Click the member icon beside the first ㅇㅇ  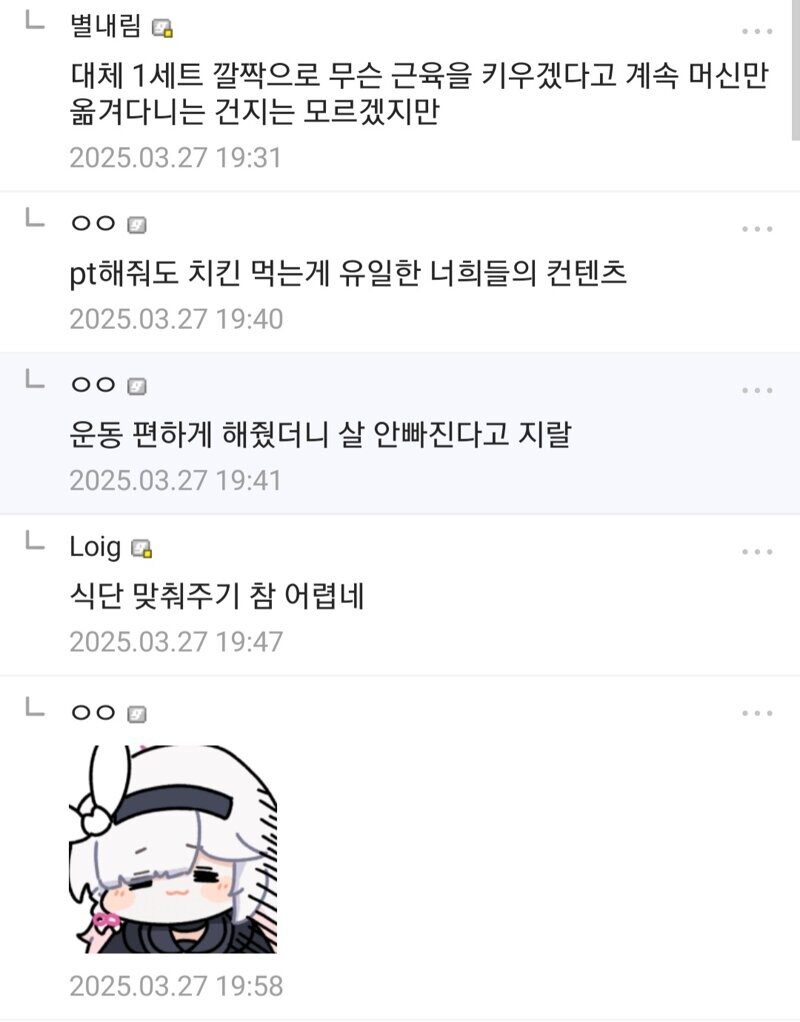pyautogui.click(x=137, y=223)
